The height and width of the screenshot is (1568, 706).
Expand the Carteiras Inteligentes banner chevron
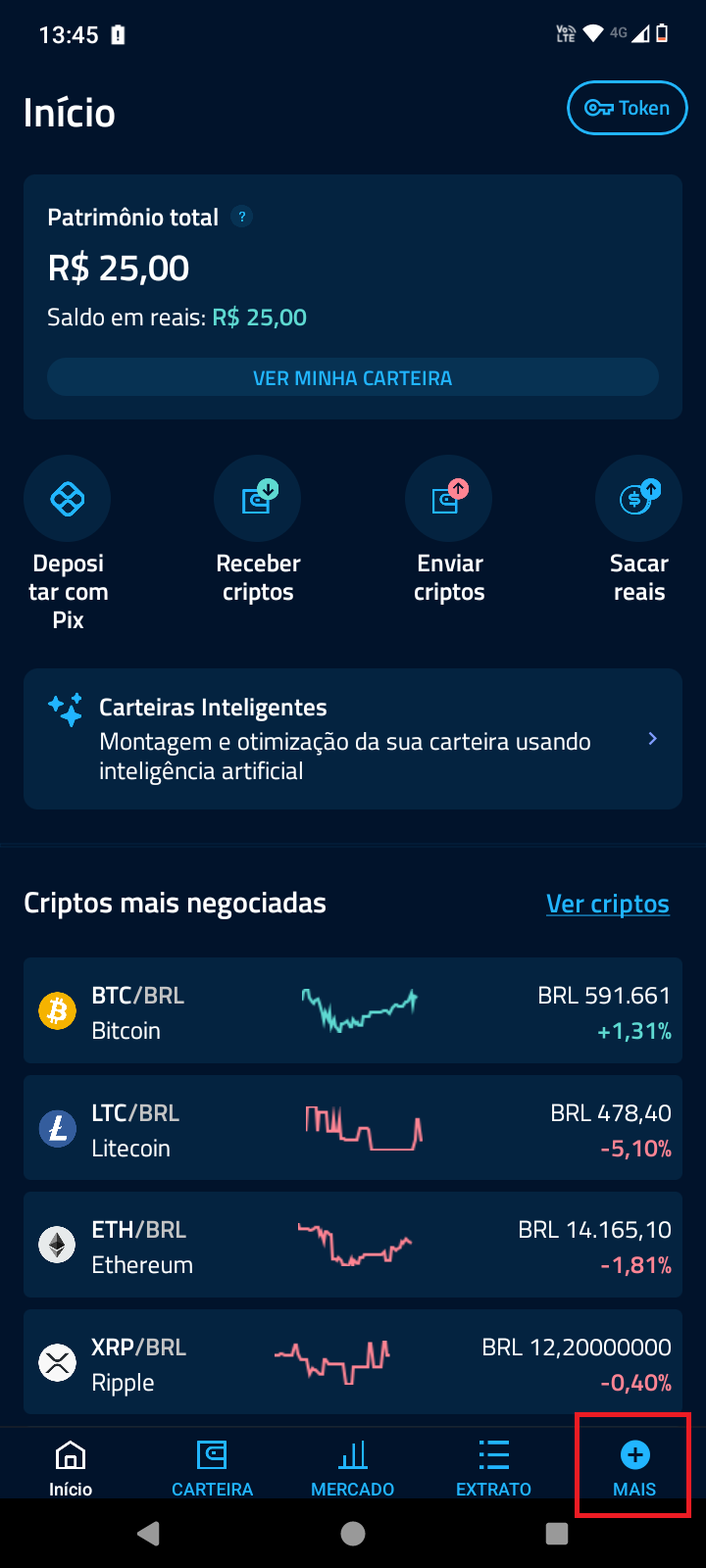point(652,738)
